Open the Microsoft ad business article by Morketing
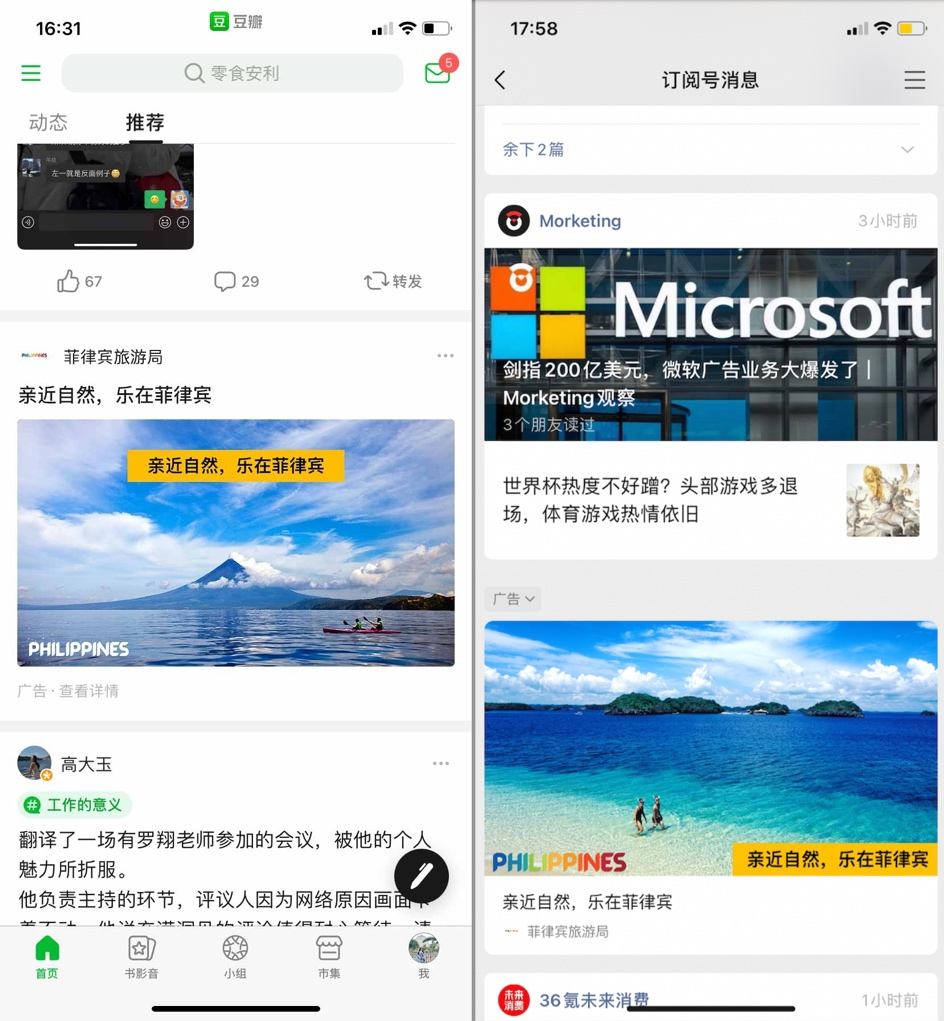 [710, 345]
